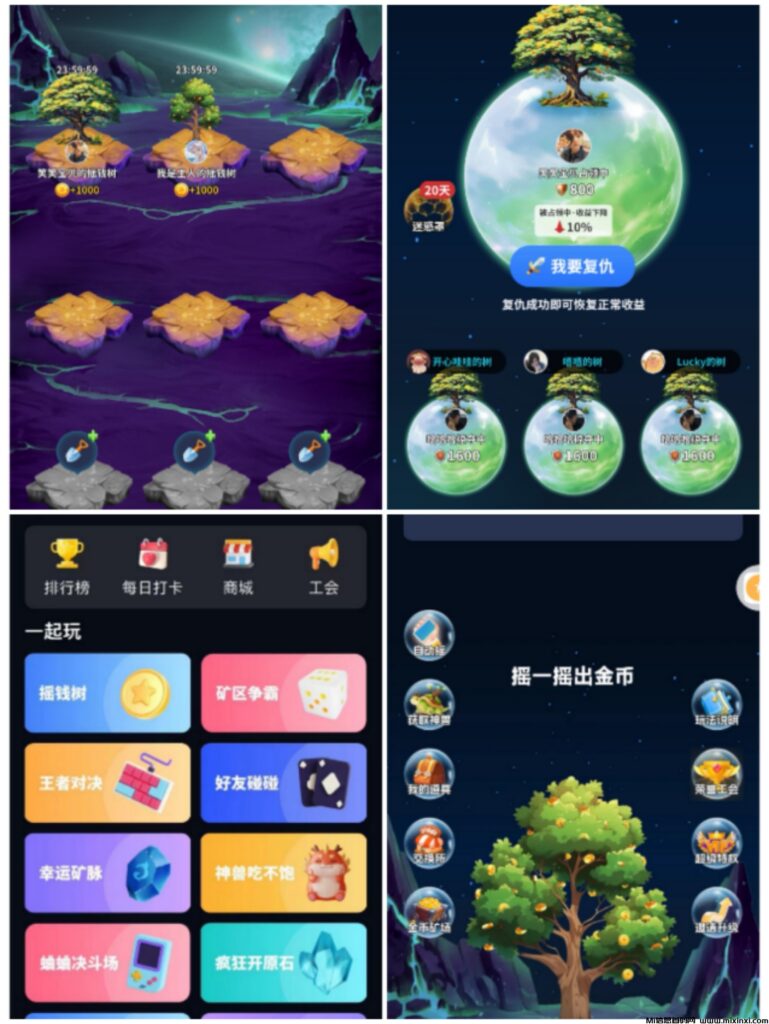769x1024 pixels.
Task: Select the 王者对决 game entry
Action: tap(107, 784)
